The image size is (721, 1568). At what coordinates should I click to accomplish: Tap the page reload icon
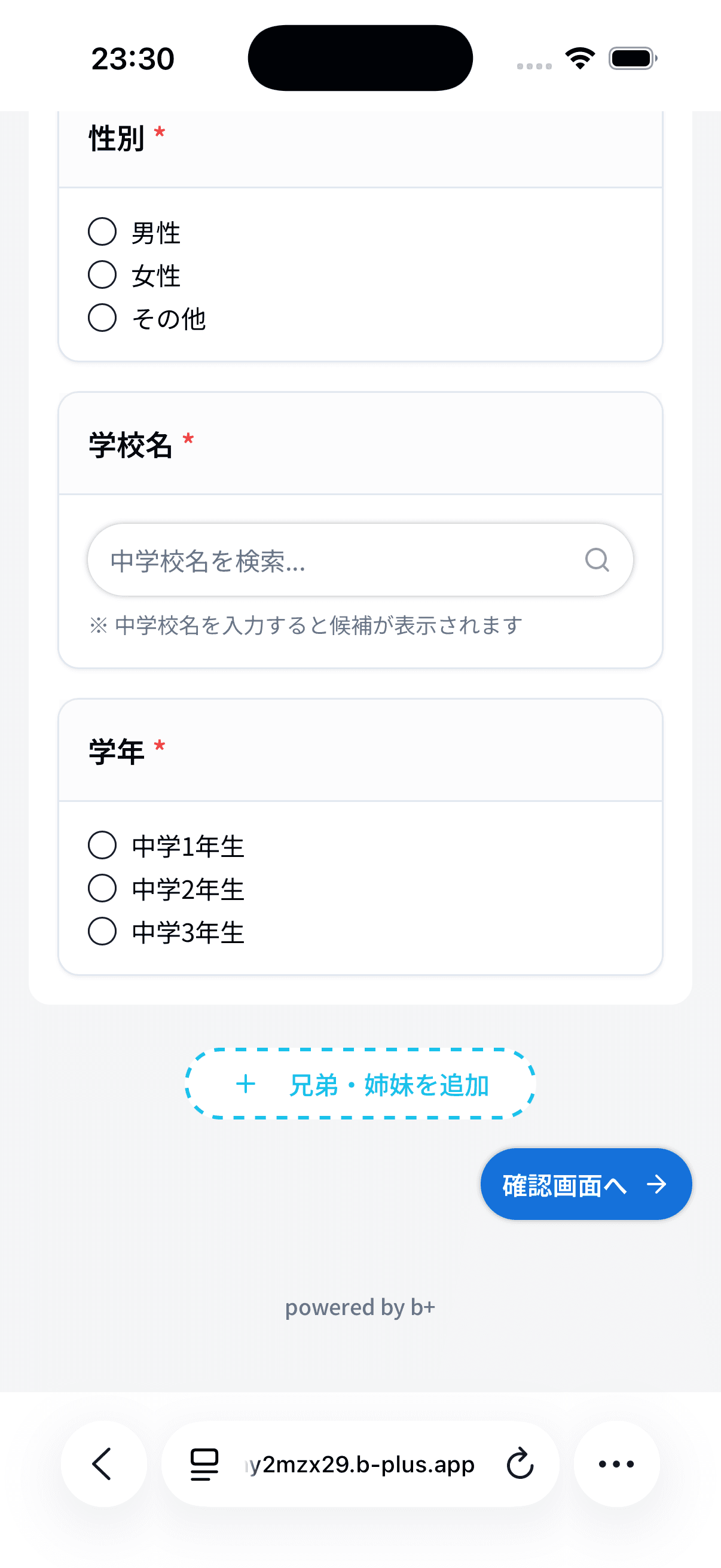(518, 1465)
